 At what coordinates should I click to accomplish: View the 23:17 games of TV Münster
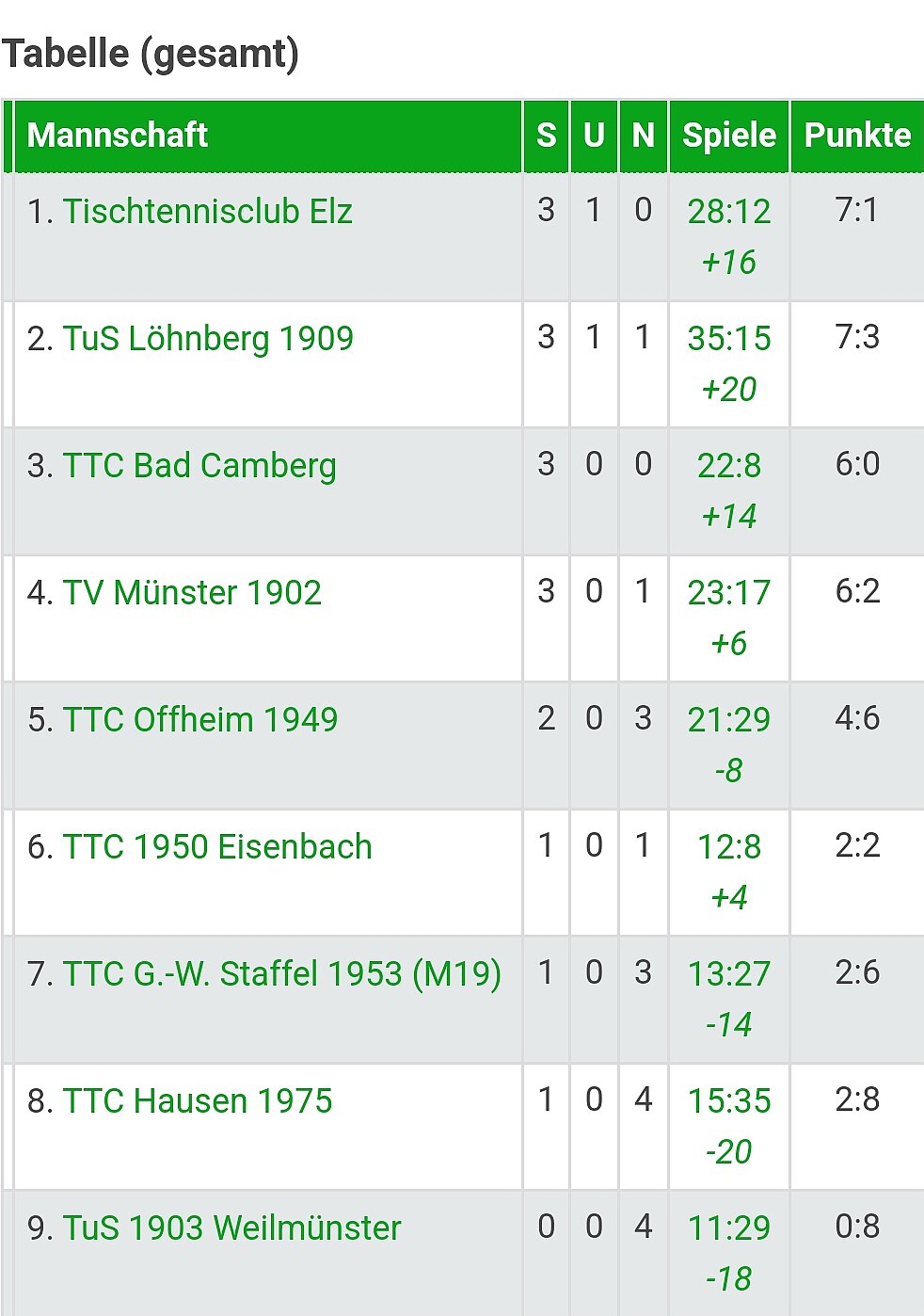(728, 593)
